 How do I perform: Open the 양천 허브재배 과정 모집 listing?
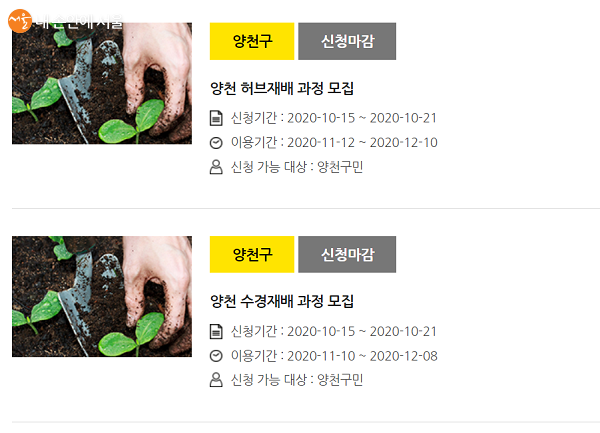(x=283, y=88)
